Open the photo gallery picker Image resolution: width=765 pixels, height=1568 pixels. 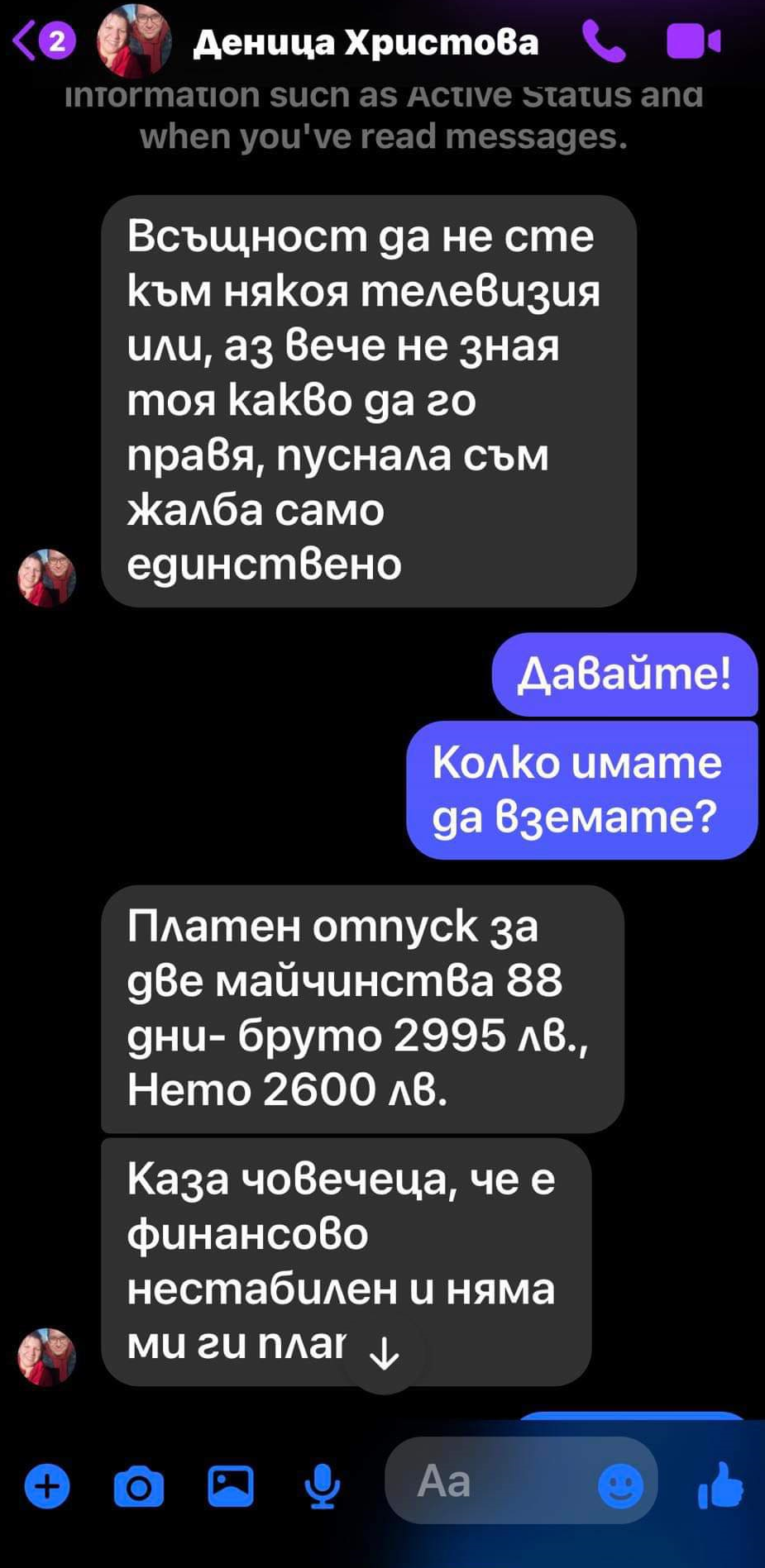[231, 1486]
